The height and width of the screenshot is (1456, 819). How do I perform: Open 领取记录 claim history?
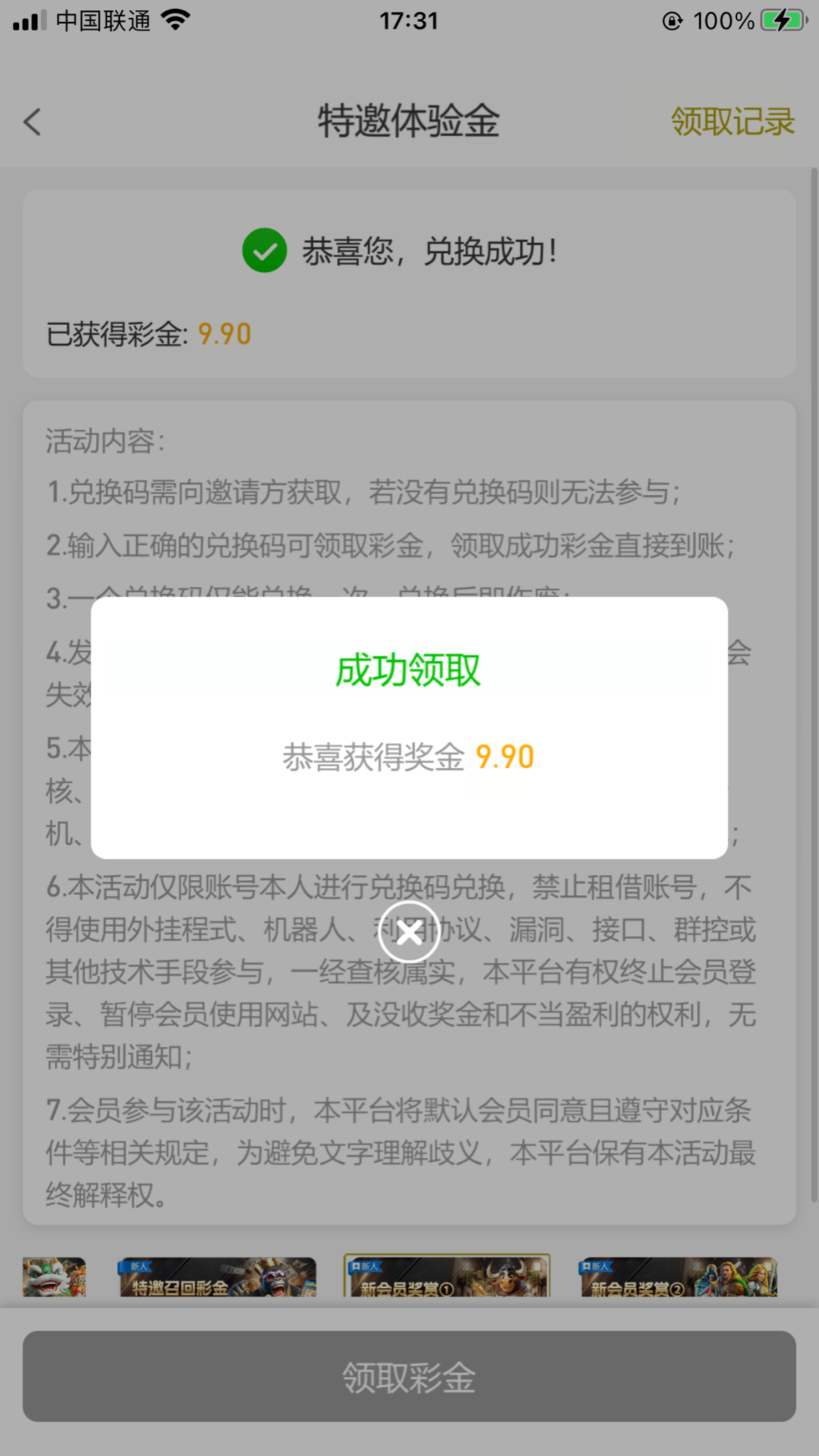pyautogui.click(x=732, y=122)
